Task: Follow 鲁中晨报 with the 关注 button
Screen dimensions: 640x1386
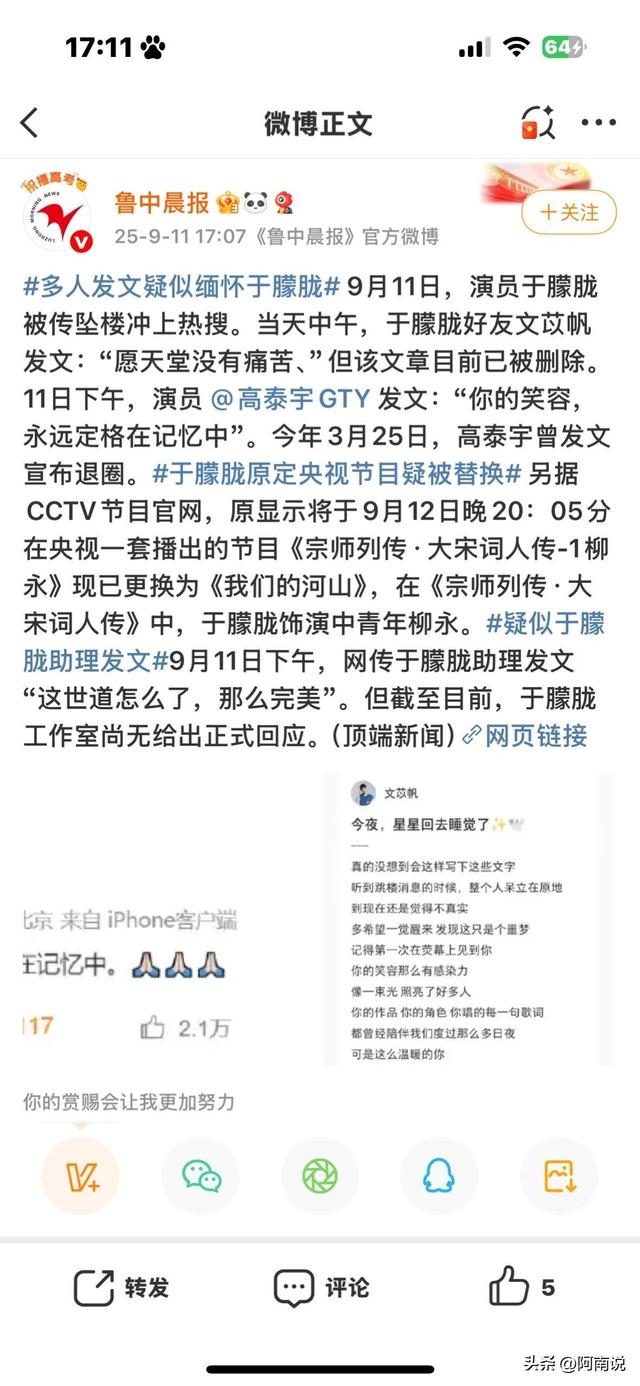Action: [570, 212]
